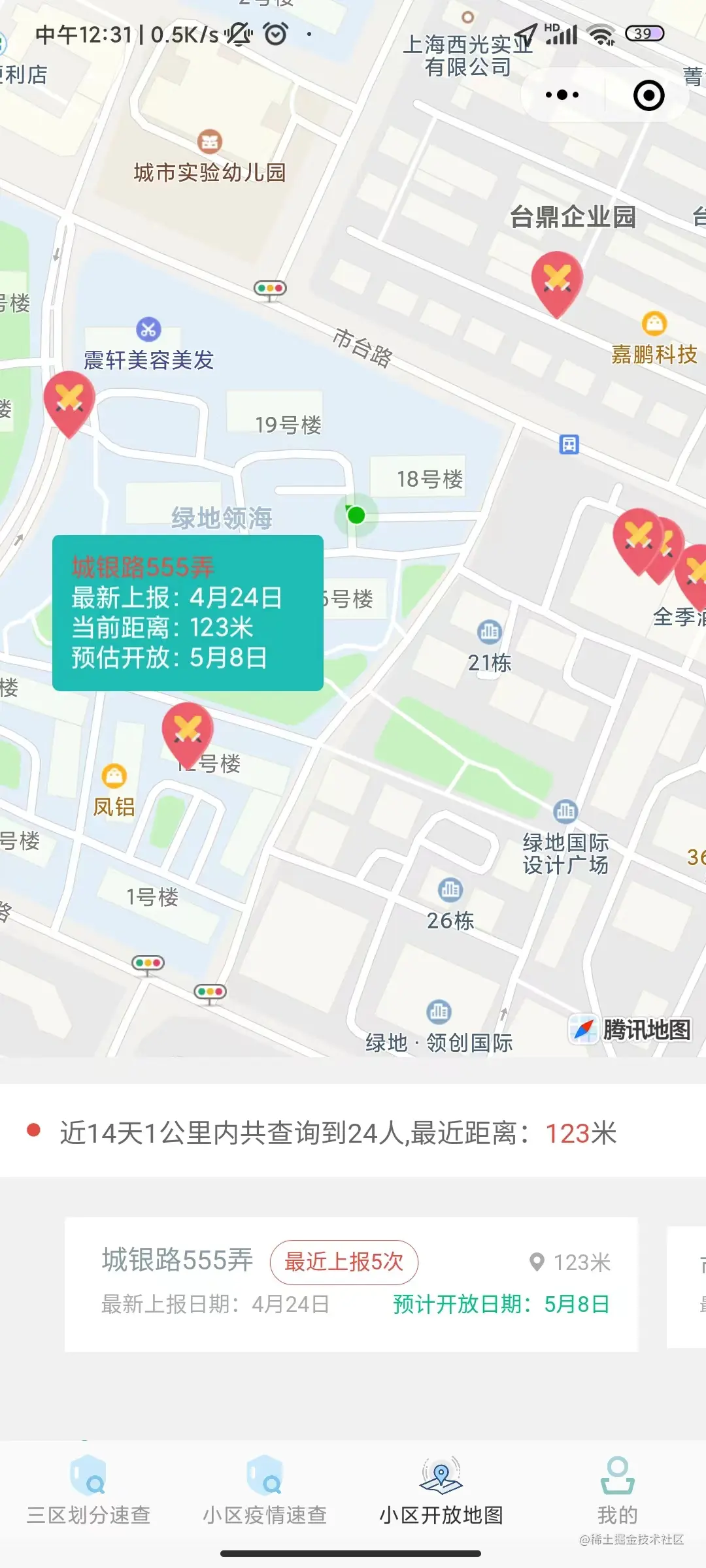This screenshot has height=1568, width=706.
Task: Tap the red marker below 震轩美容美发
Action: pos(69,400)
